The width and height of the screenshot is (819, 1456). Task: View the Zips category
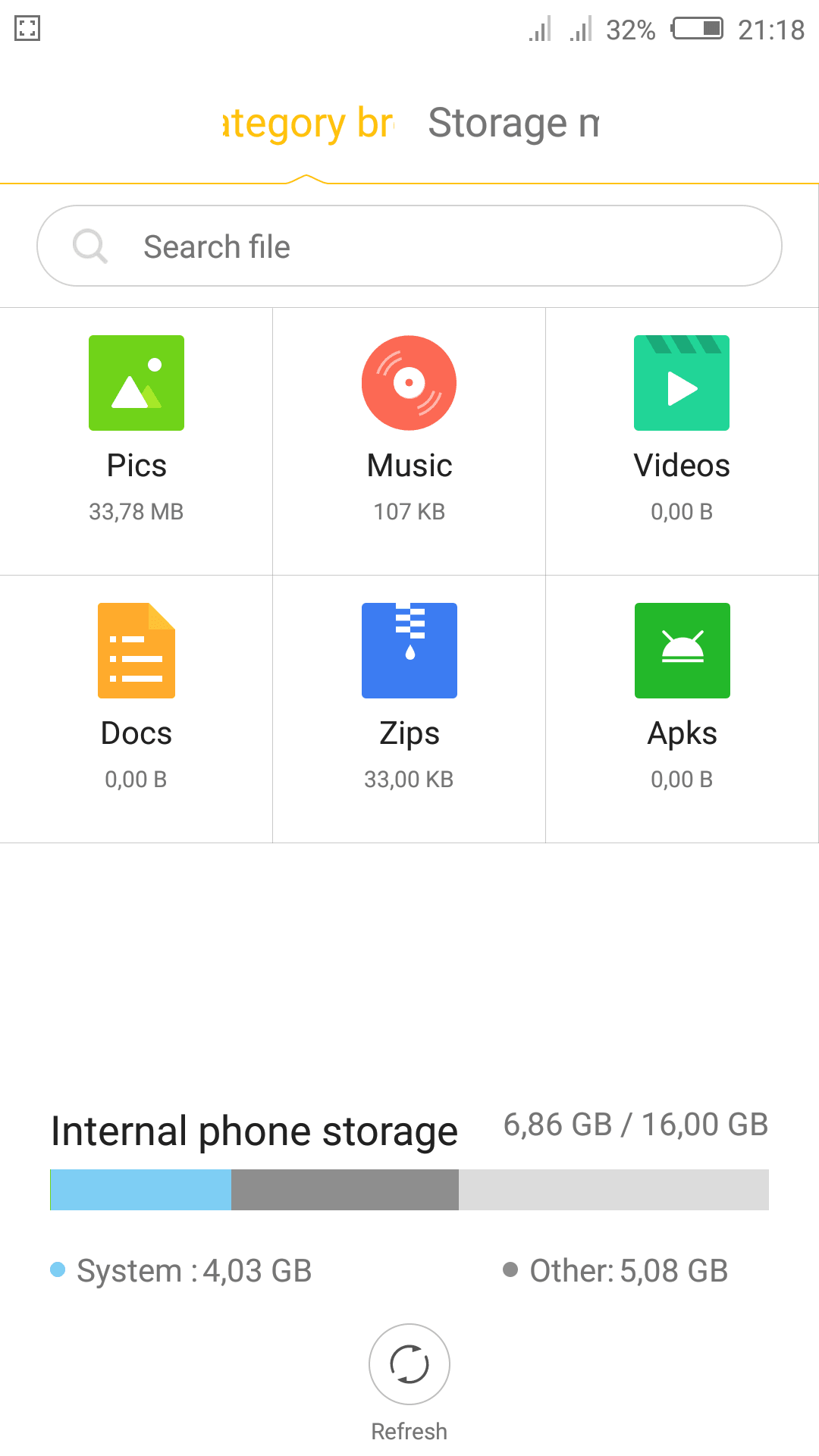coord(409,709)
